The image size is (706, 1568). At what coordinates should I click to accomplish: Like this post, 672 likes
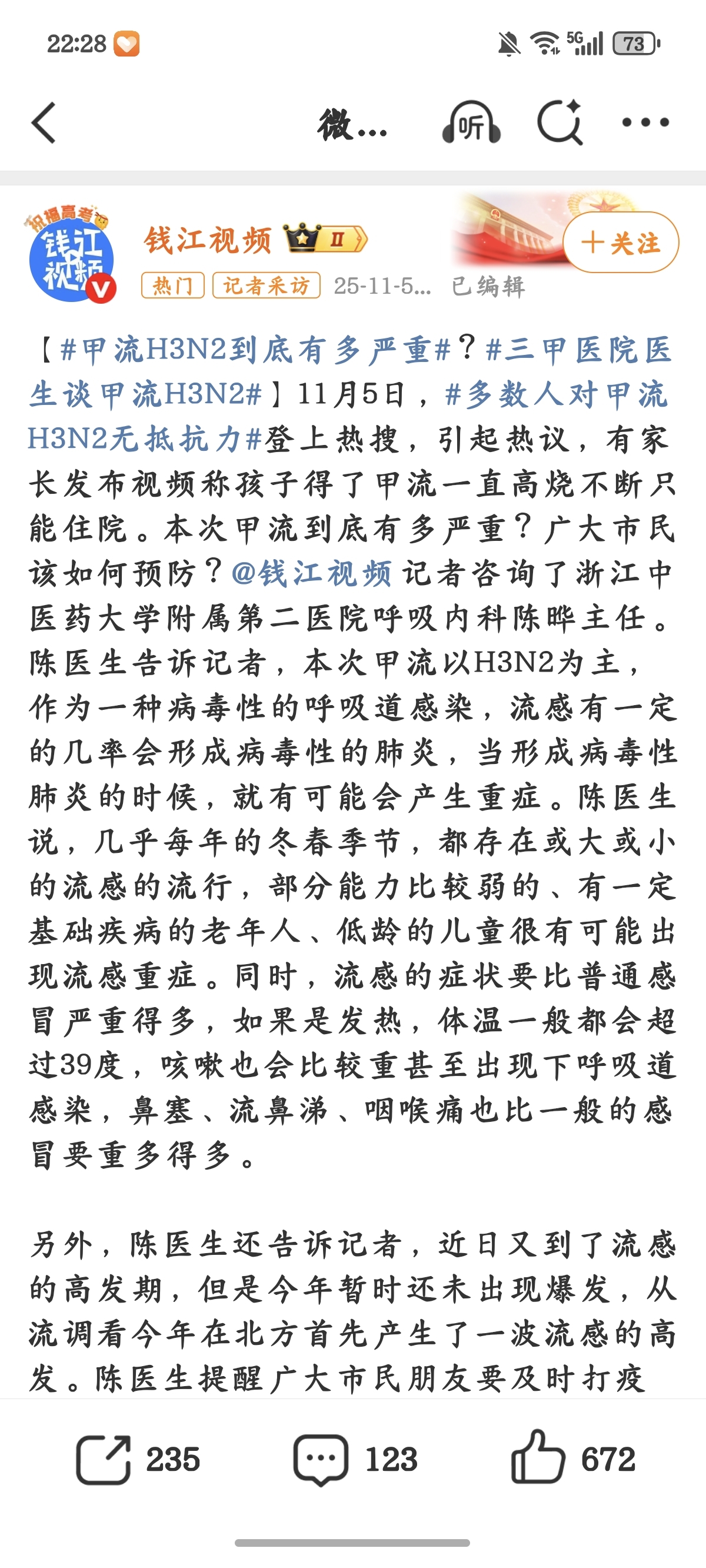pyautogui.click(x=572, y=1460)
